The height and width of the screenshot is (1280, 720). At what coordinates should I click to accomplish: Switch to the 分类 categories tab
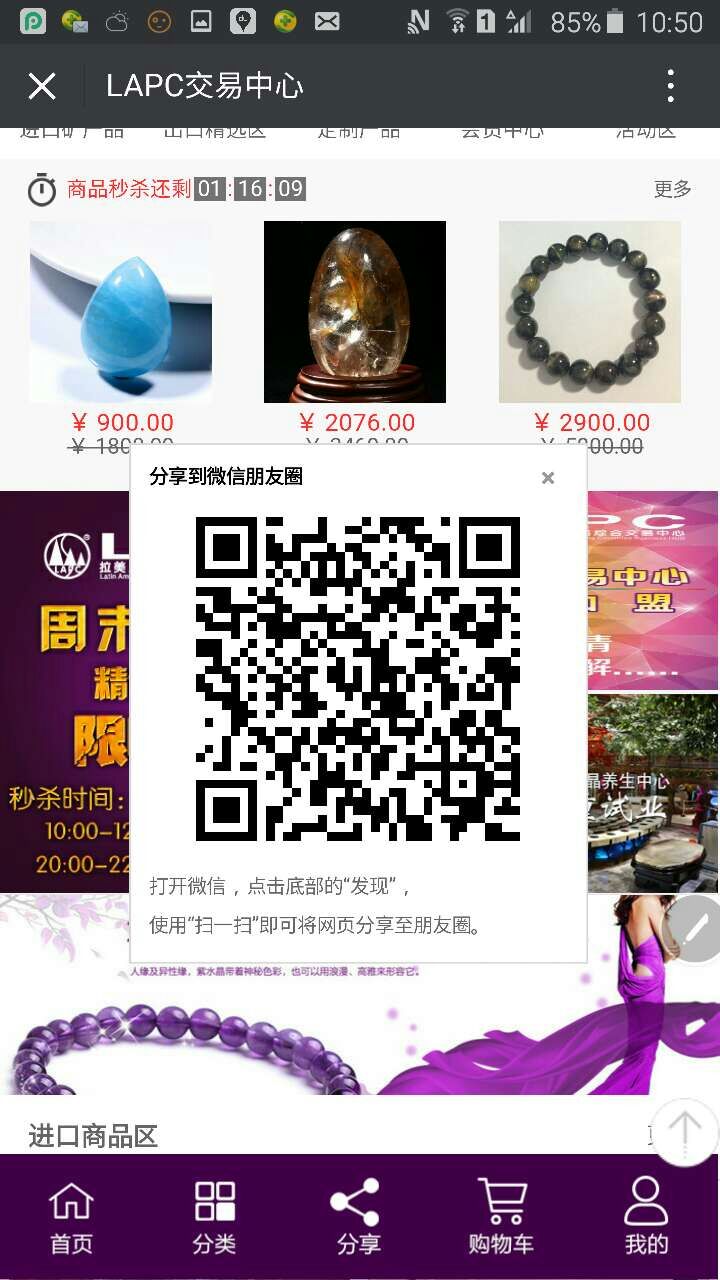tap(214, 1216)
